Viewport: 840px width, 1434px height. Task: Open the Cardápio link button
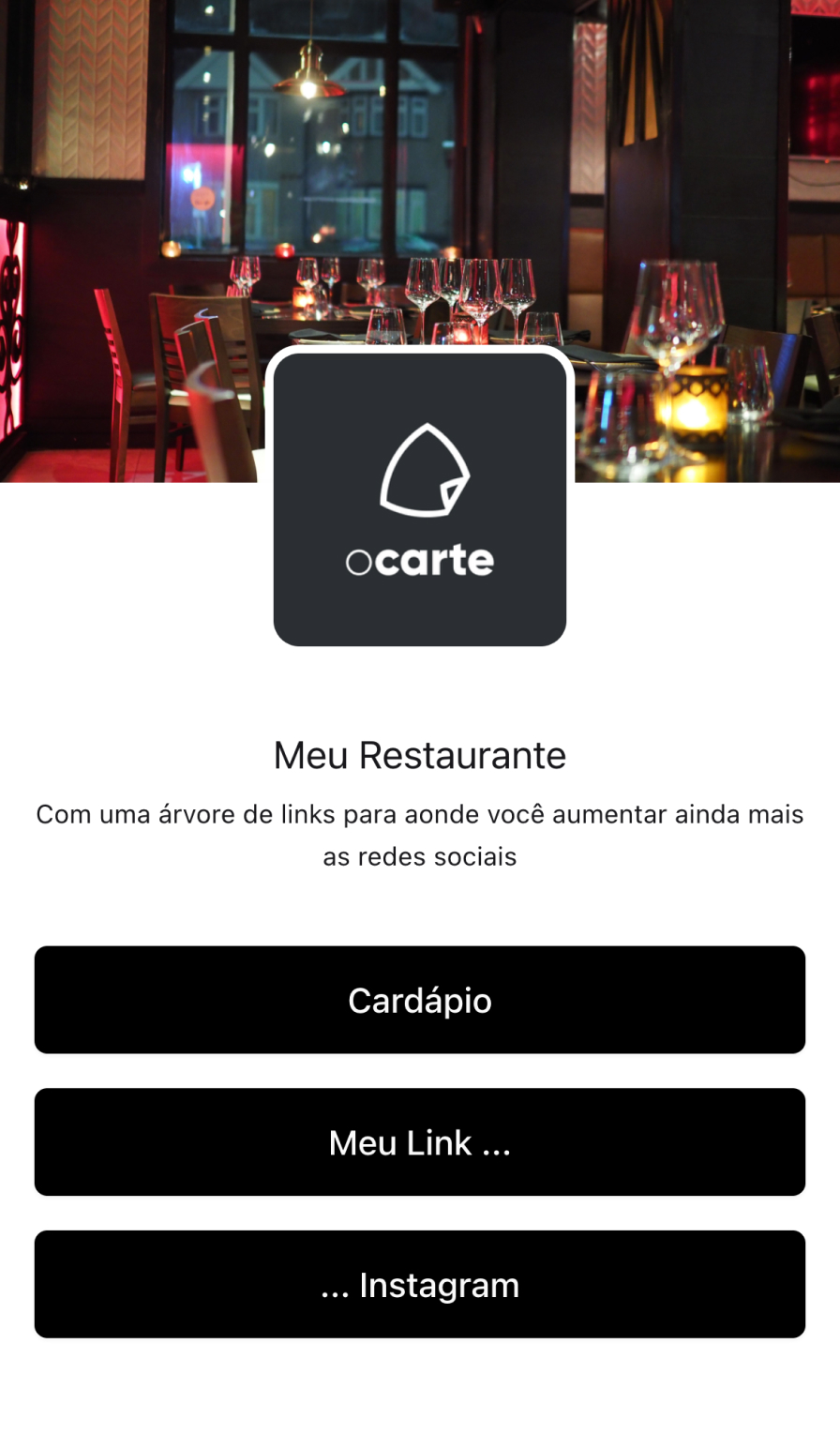(419, 1000)
